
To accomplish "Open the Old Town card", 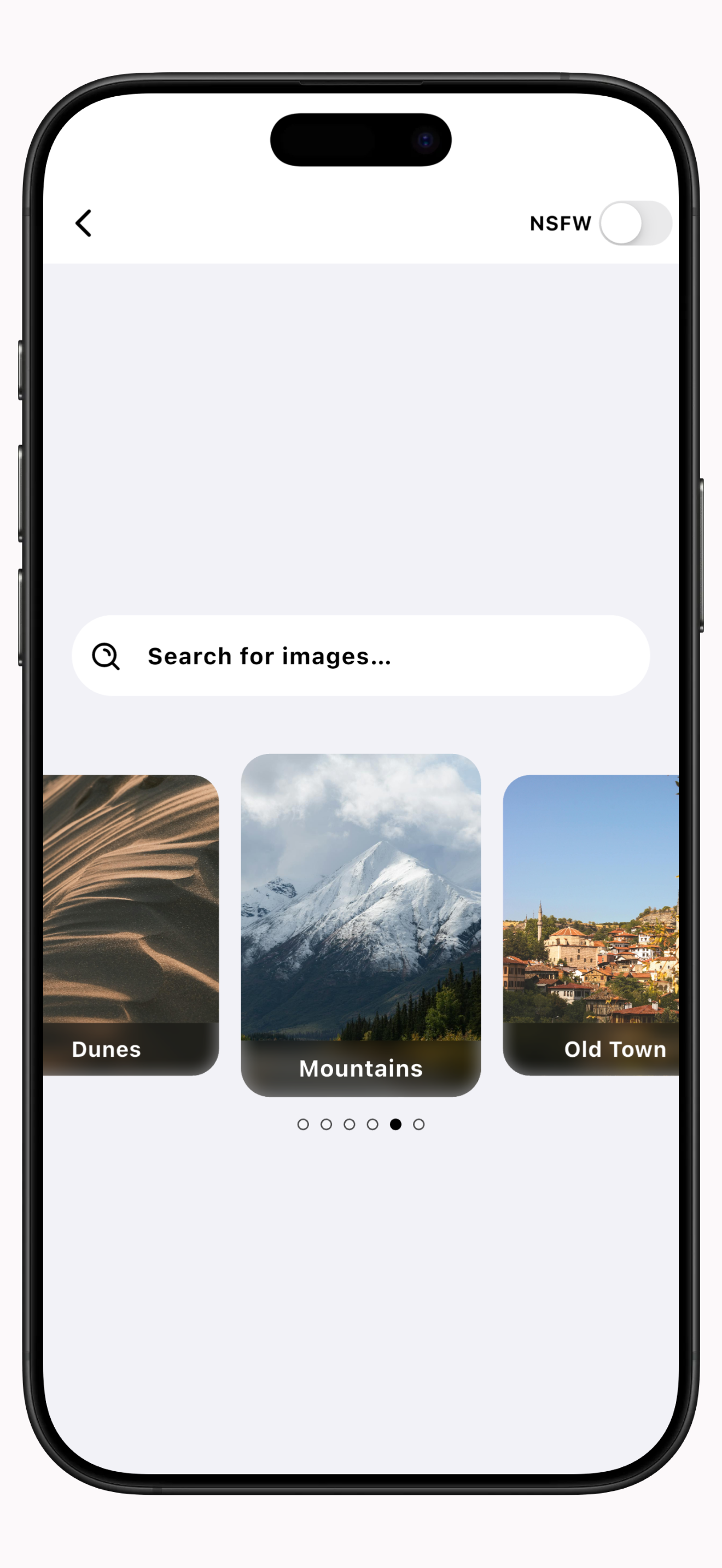I will coord(590,924).
